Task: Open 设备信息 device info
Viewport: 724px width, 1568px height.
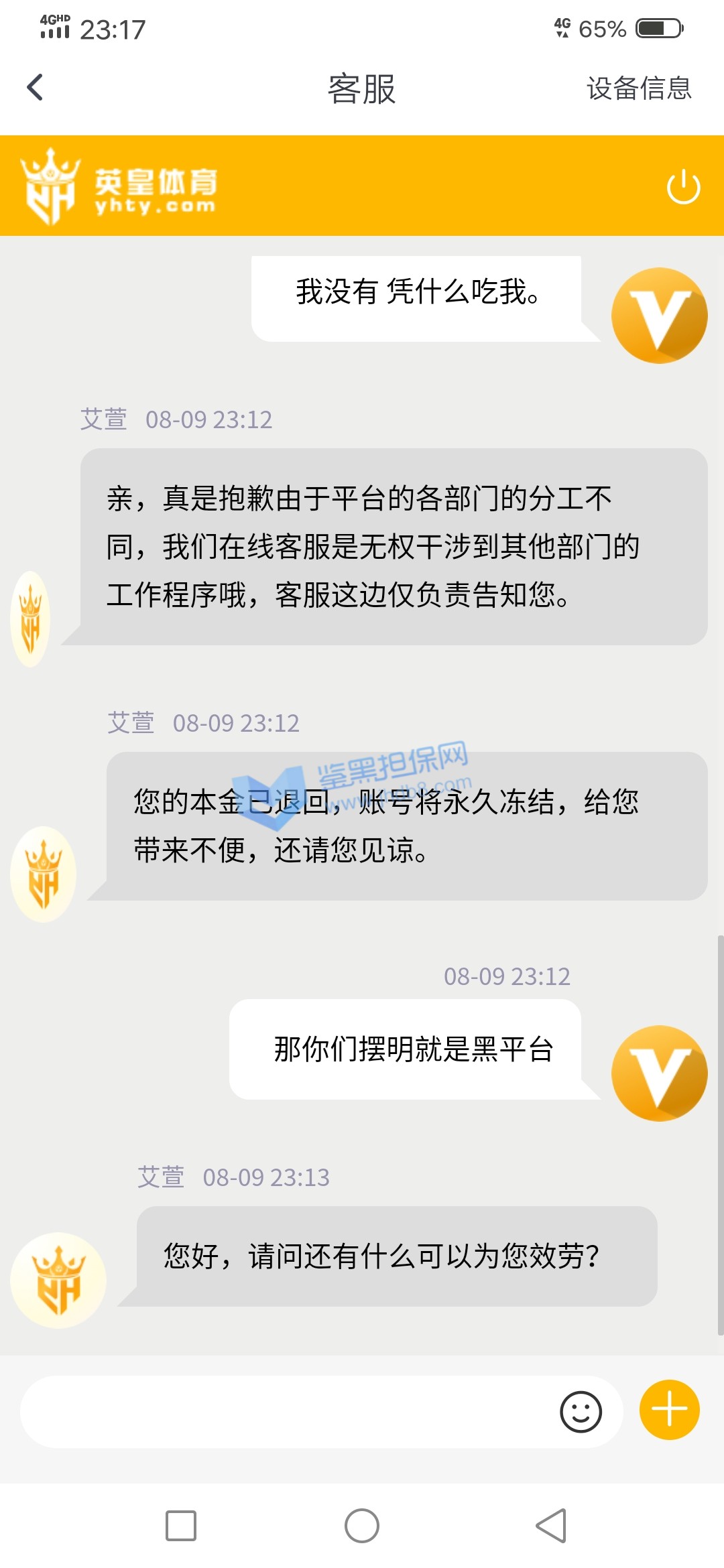Action: (x=638, y=88)
